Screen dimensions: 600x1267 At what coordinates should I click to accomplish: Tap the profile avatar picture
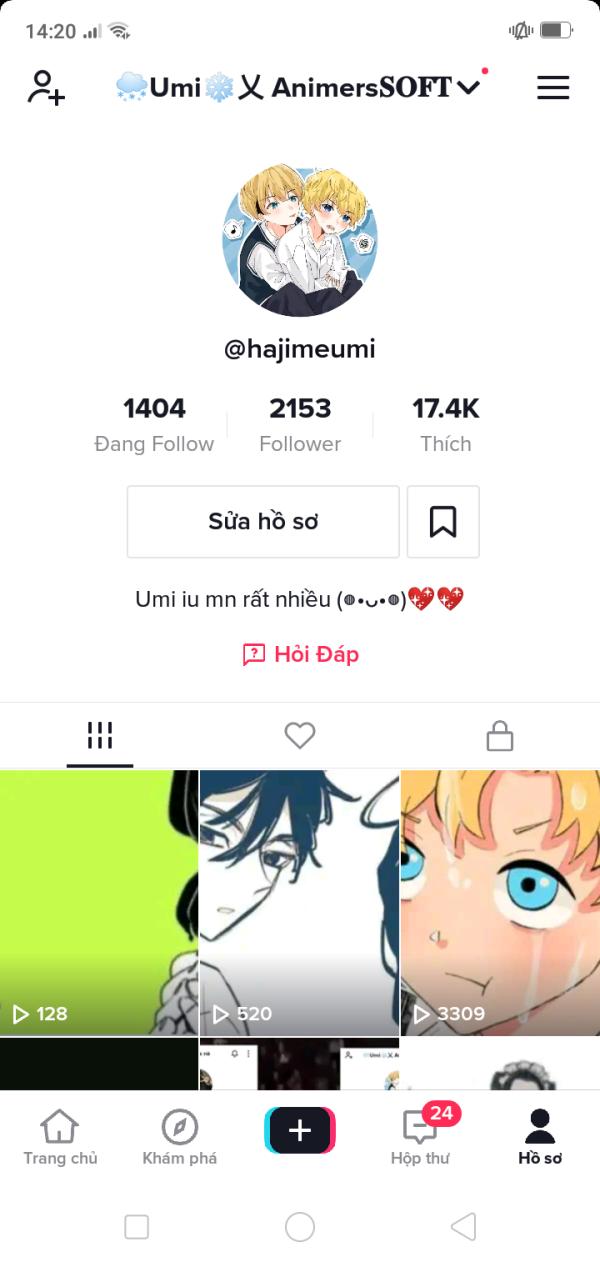pyautogui.click(x=300, y=240)
